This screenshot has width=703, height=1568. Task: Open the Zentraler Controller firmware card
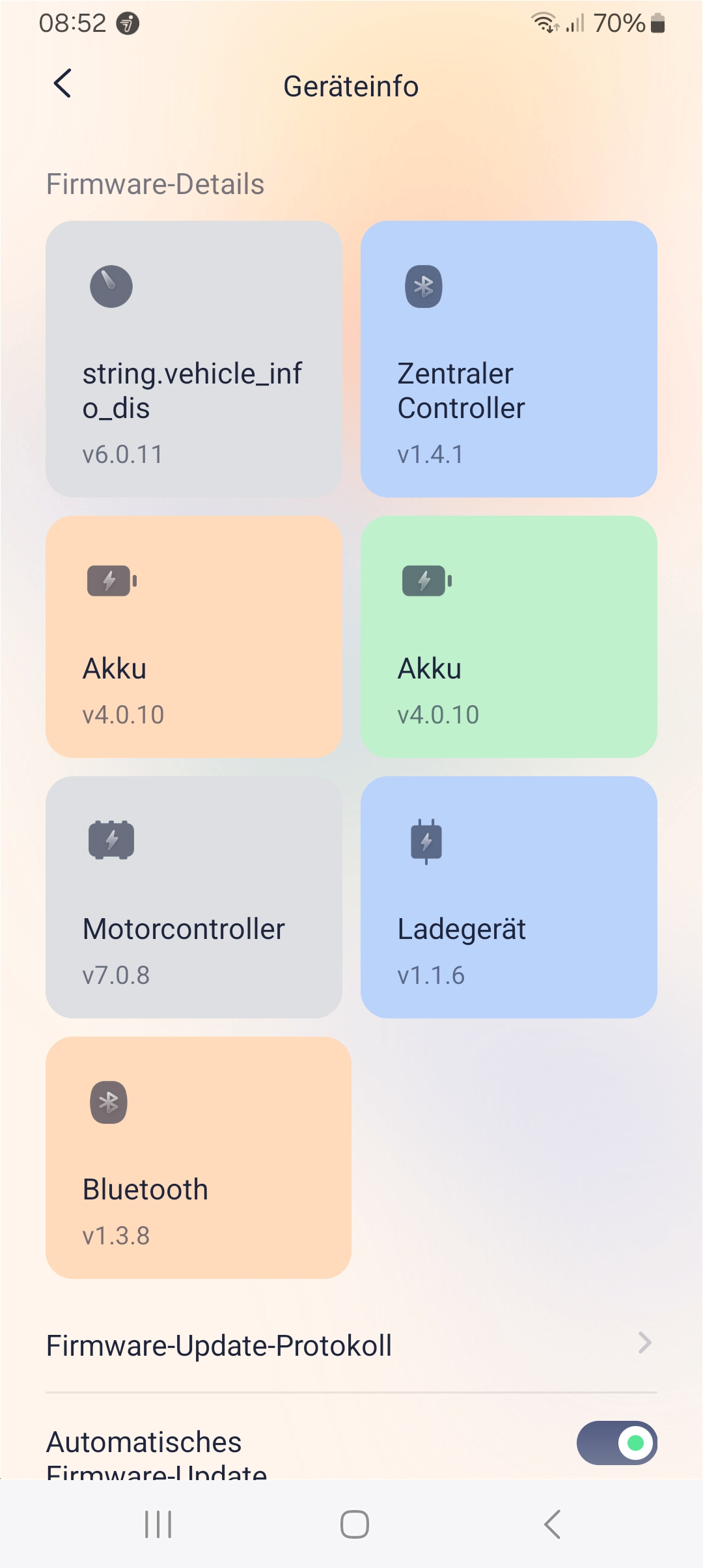508,359
